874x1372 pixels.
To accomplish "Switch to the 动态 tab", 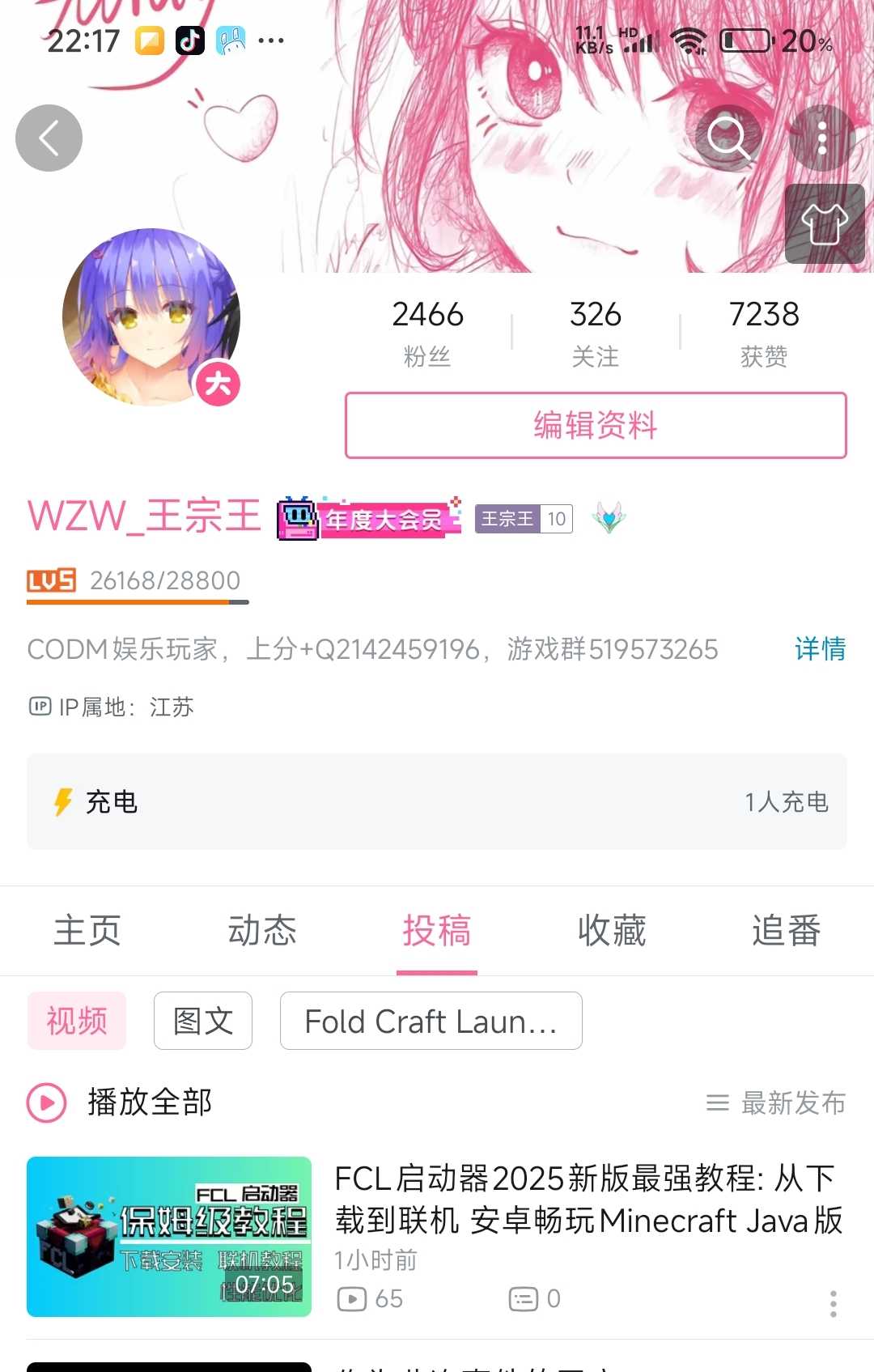I will point(262,931).
